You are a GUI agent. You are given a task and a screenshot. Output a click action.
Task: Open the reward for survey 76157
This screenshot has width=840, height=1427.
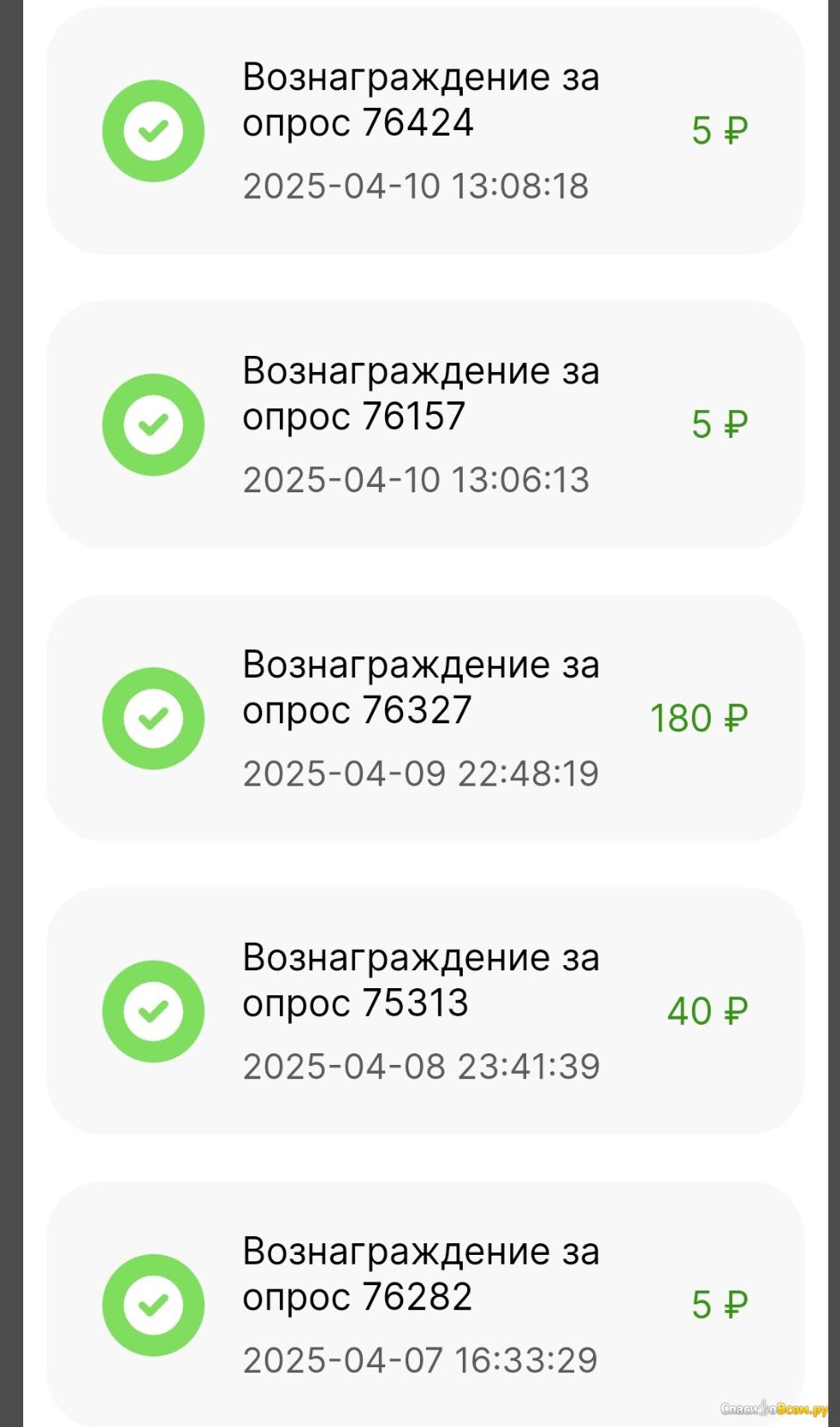[424, 425]
